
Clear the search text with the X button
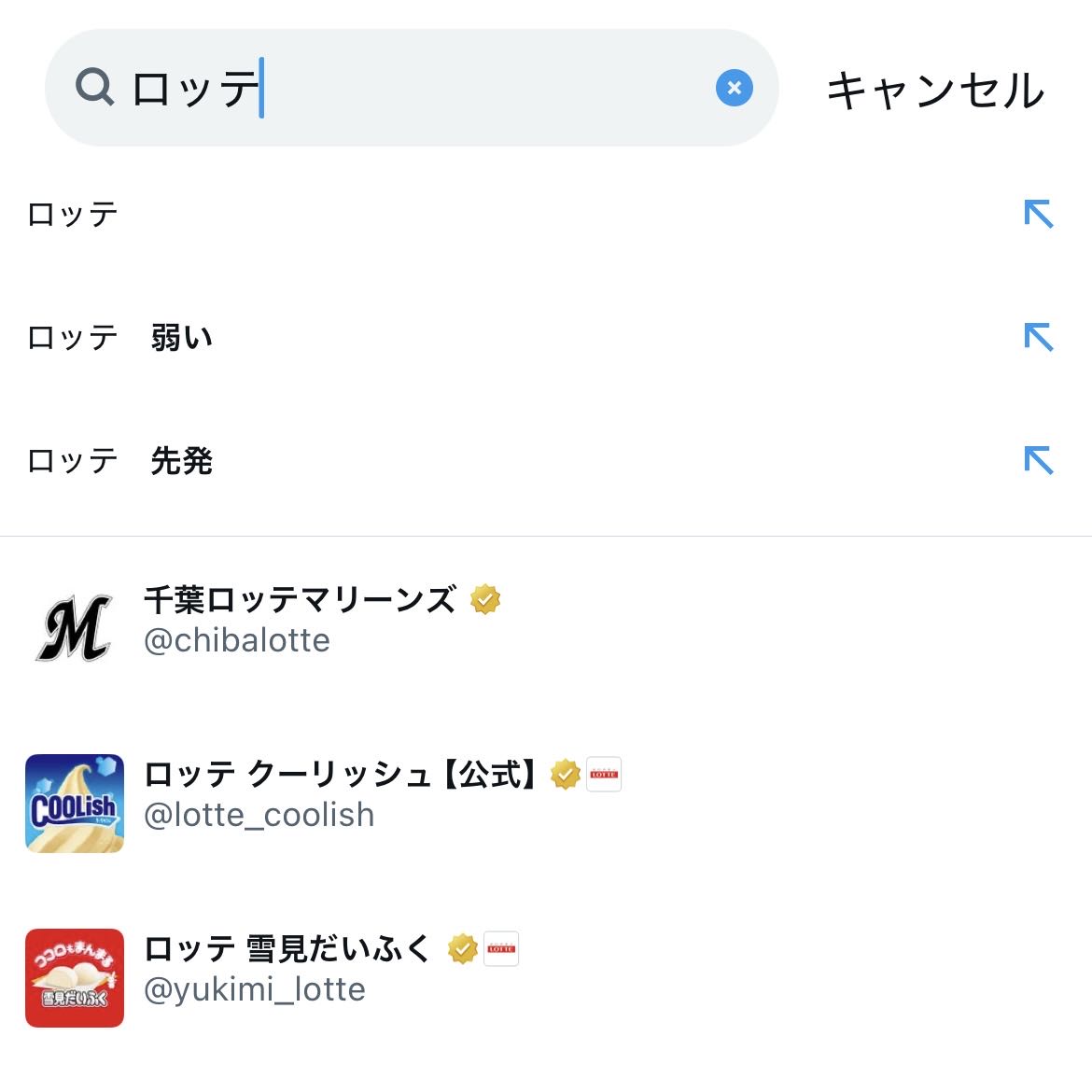pos(735,89)
